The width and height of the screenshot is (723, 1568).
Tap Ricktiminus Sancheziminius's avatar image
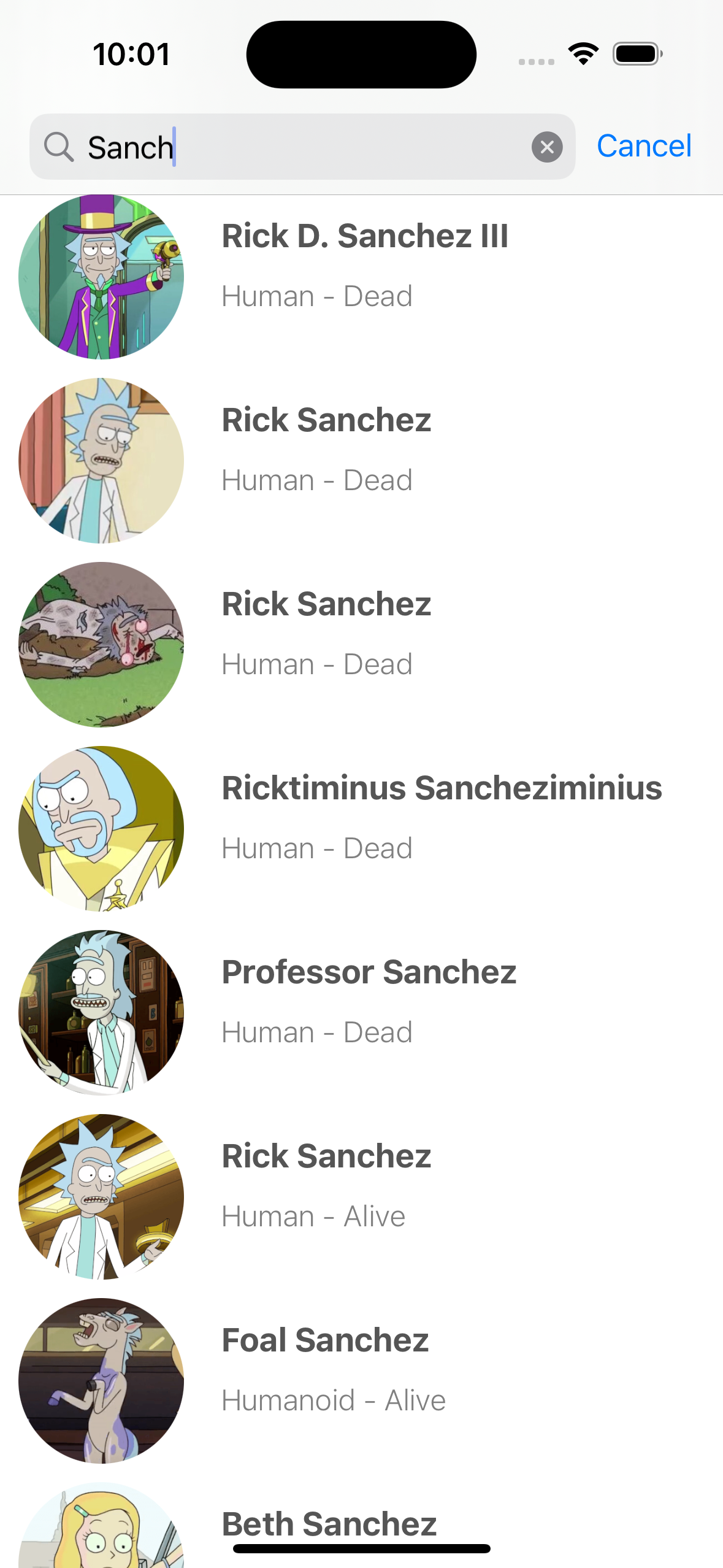point(101,828)
